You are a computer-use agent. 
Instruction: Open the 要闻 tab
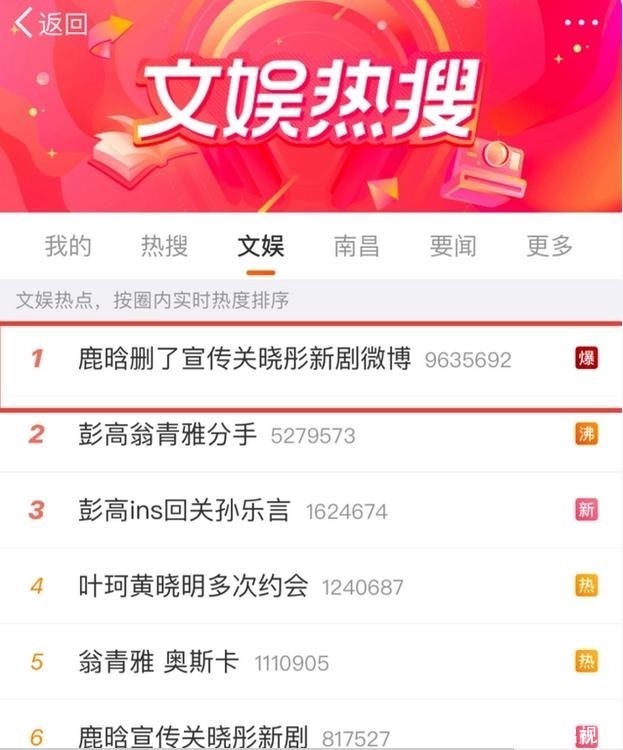click(453, 246)
